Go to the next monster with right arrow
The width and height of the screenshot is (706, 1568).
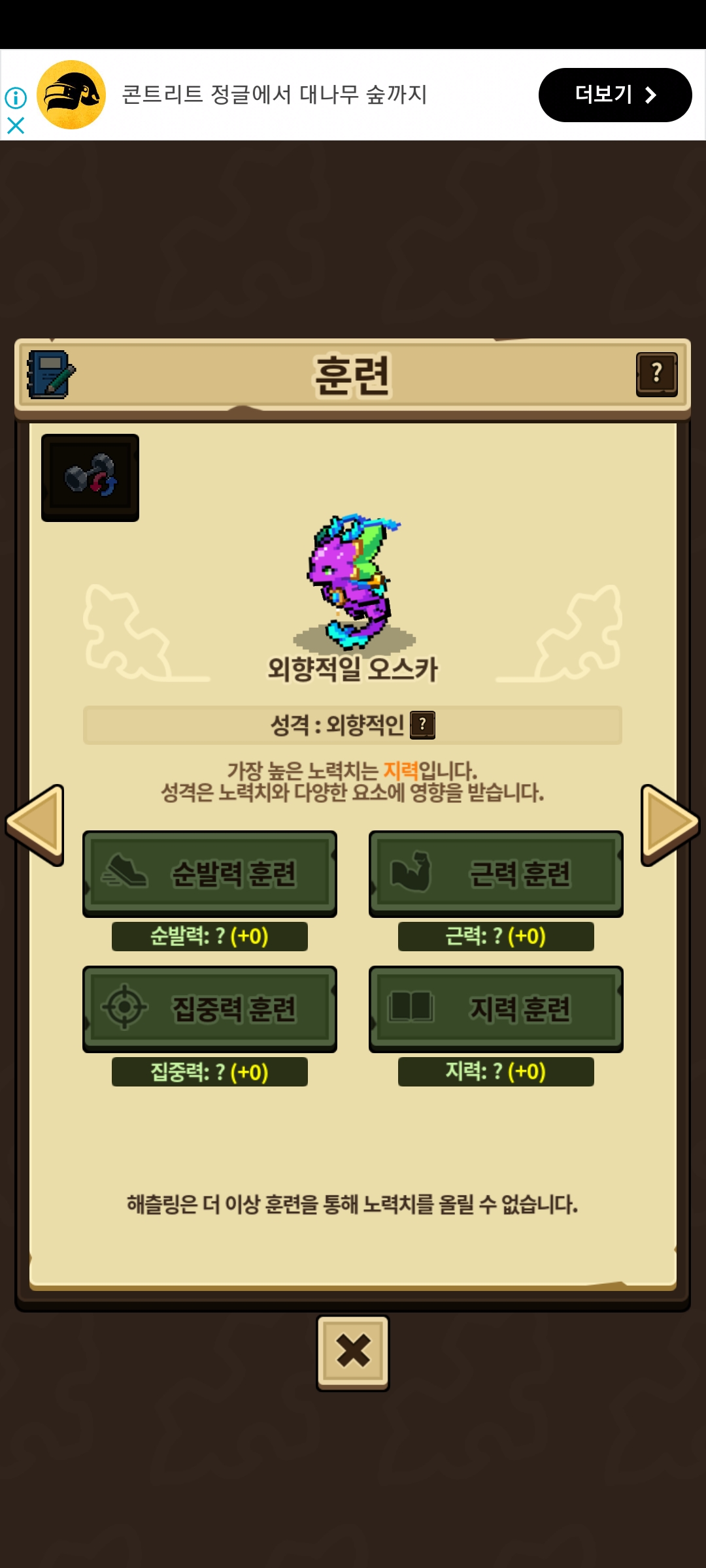coord(669,825)
